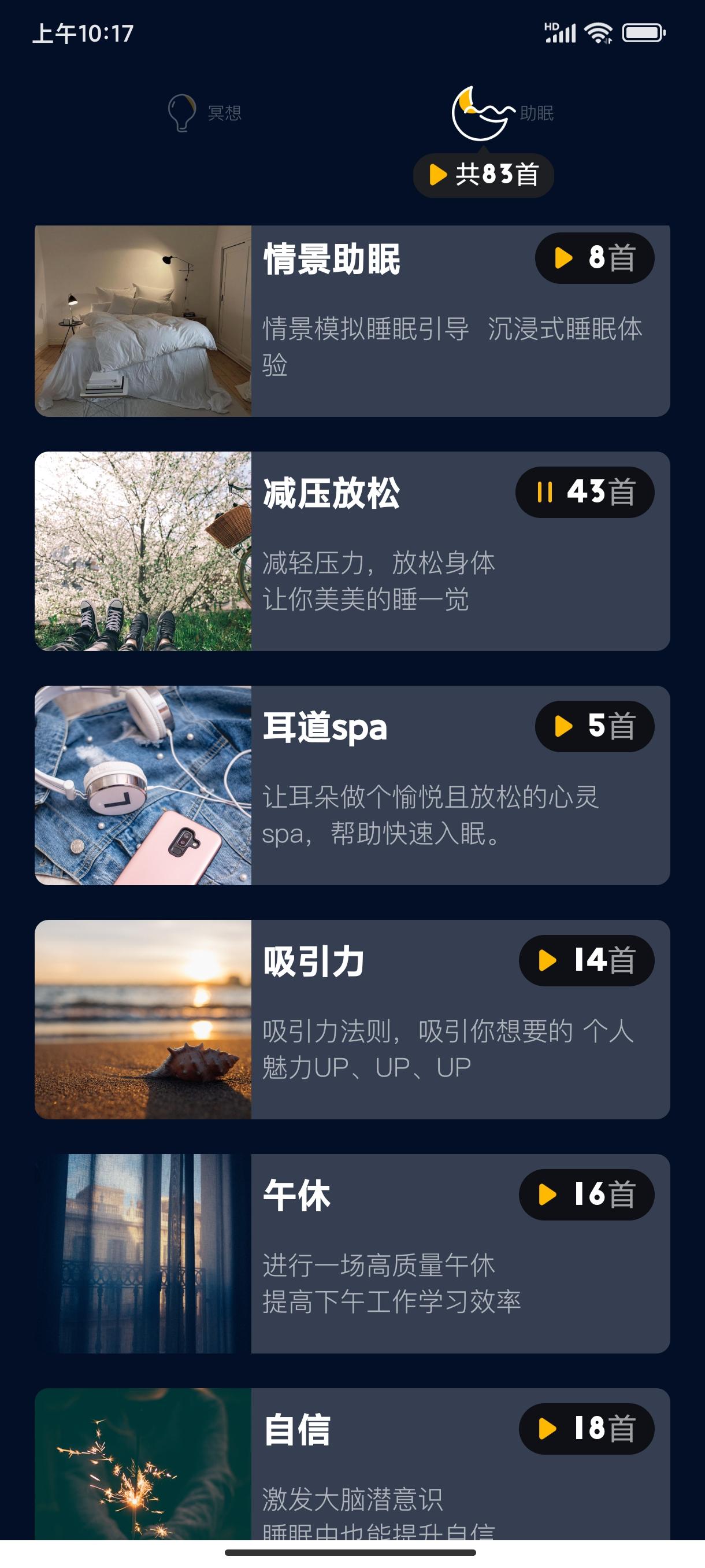Select the 助眠 tab

[502, 113]
